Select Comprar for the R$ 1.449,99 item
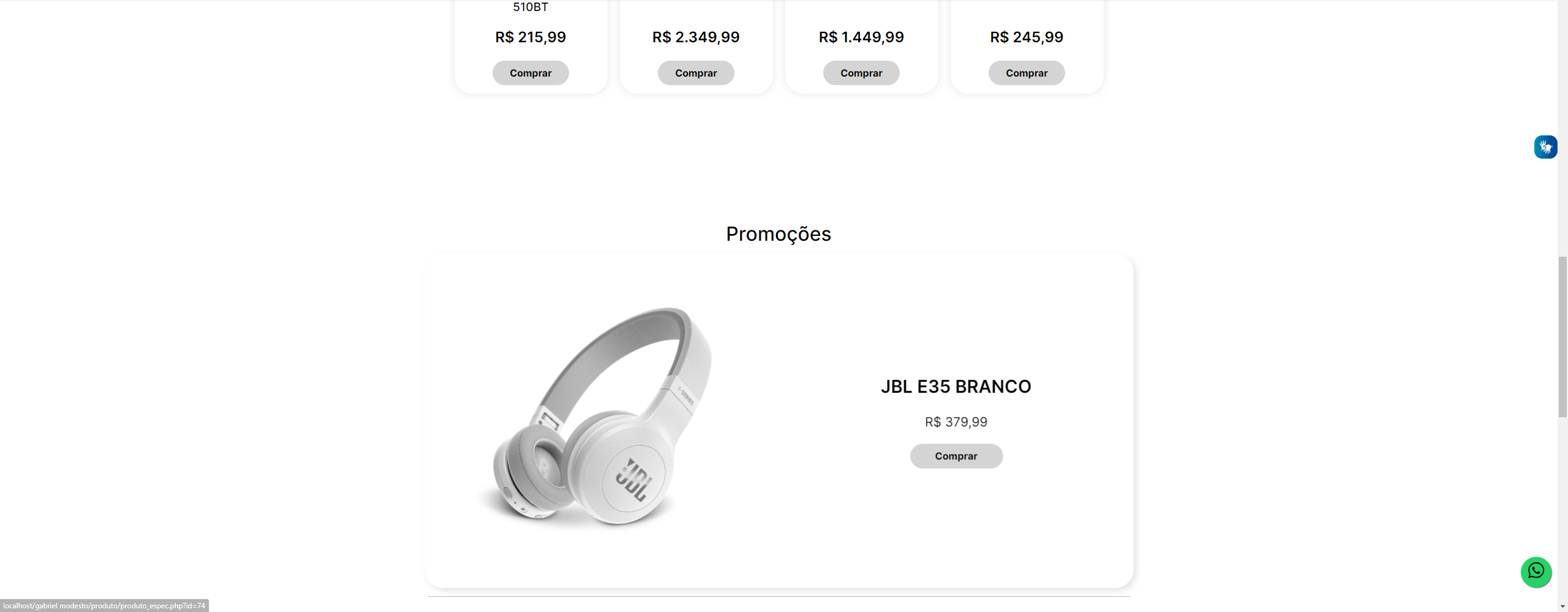 861,73
